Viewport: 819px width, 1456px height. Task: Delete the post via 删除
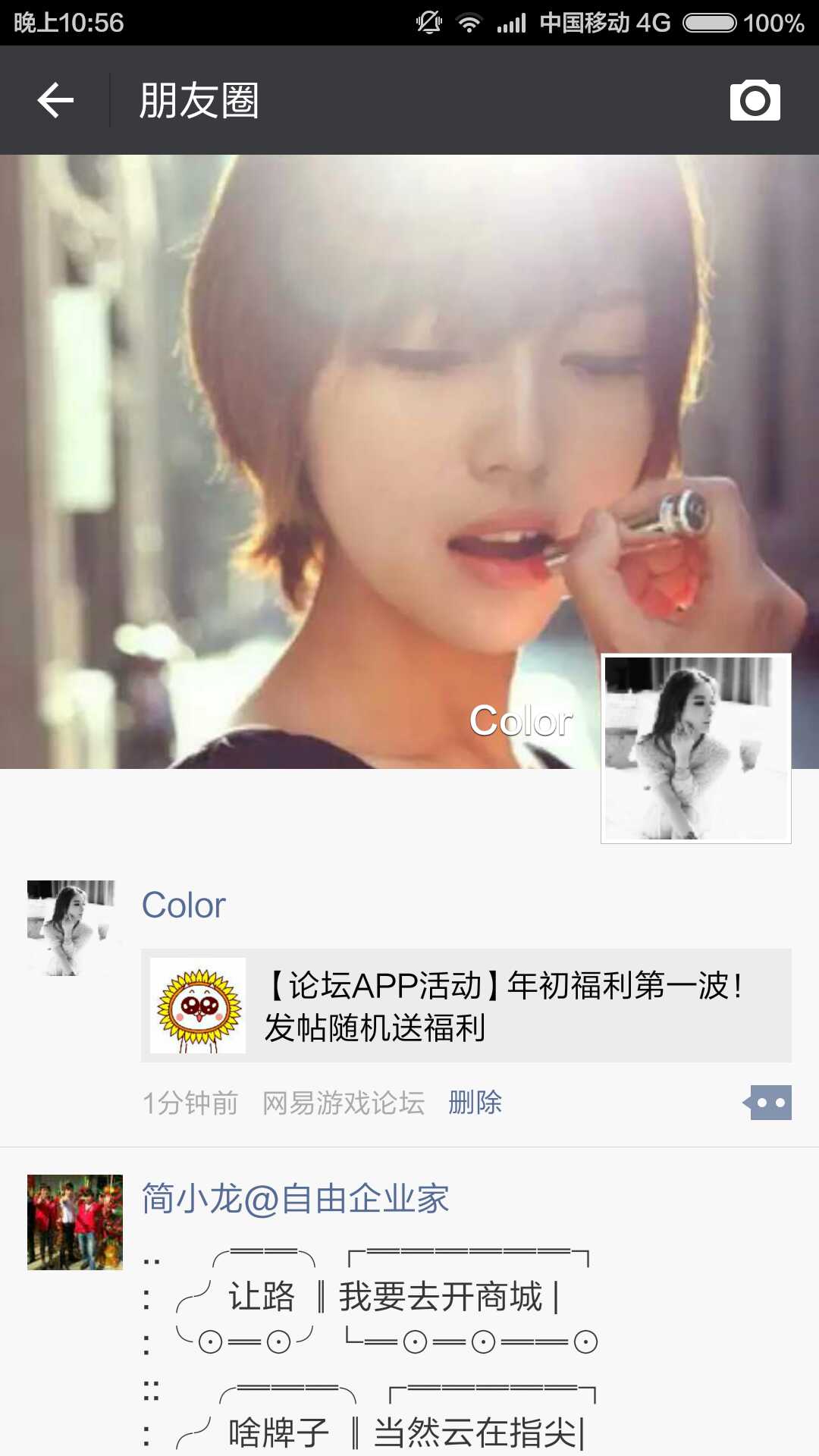click(x=475, y=1103)
